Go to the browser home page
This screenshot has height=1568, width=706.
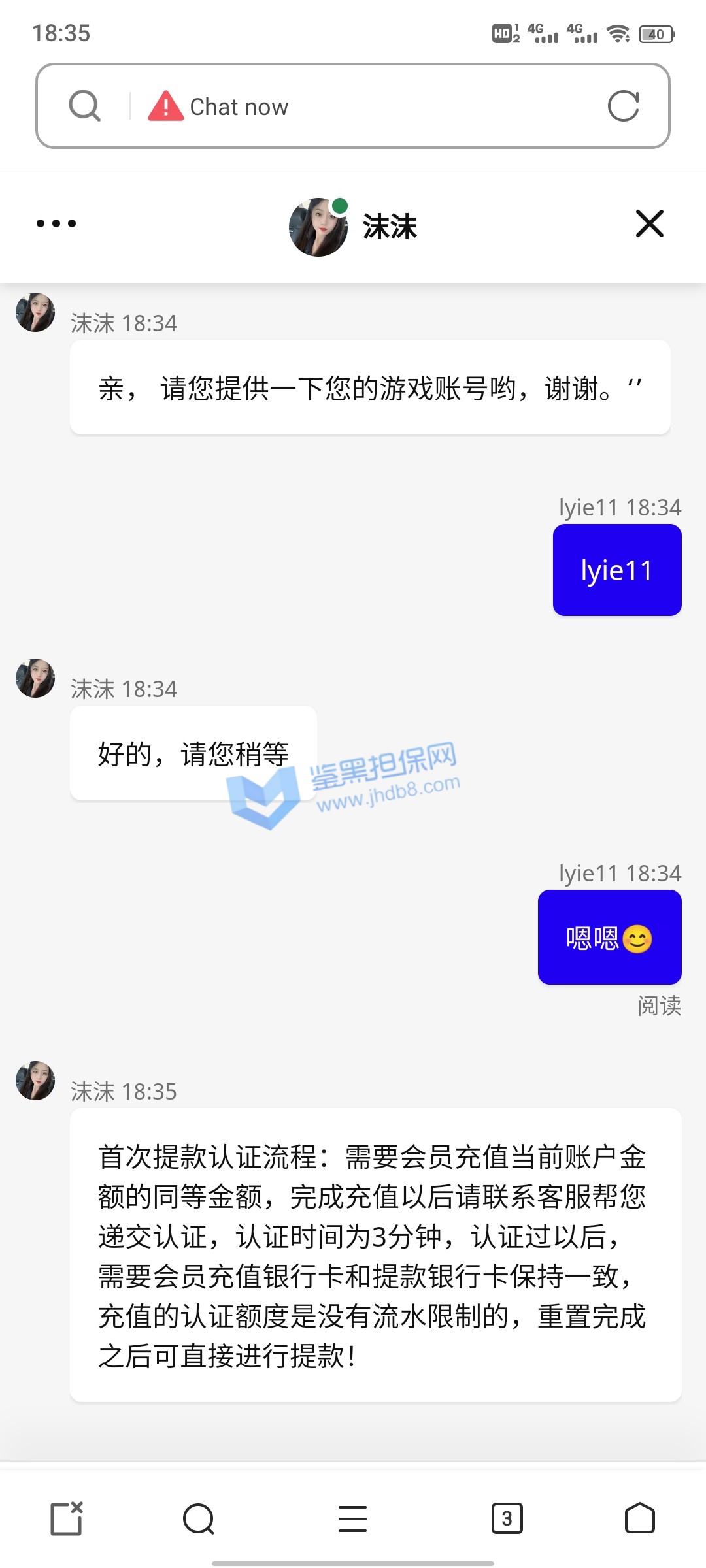pos(639,1518)
